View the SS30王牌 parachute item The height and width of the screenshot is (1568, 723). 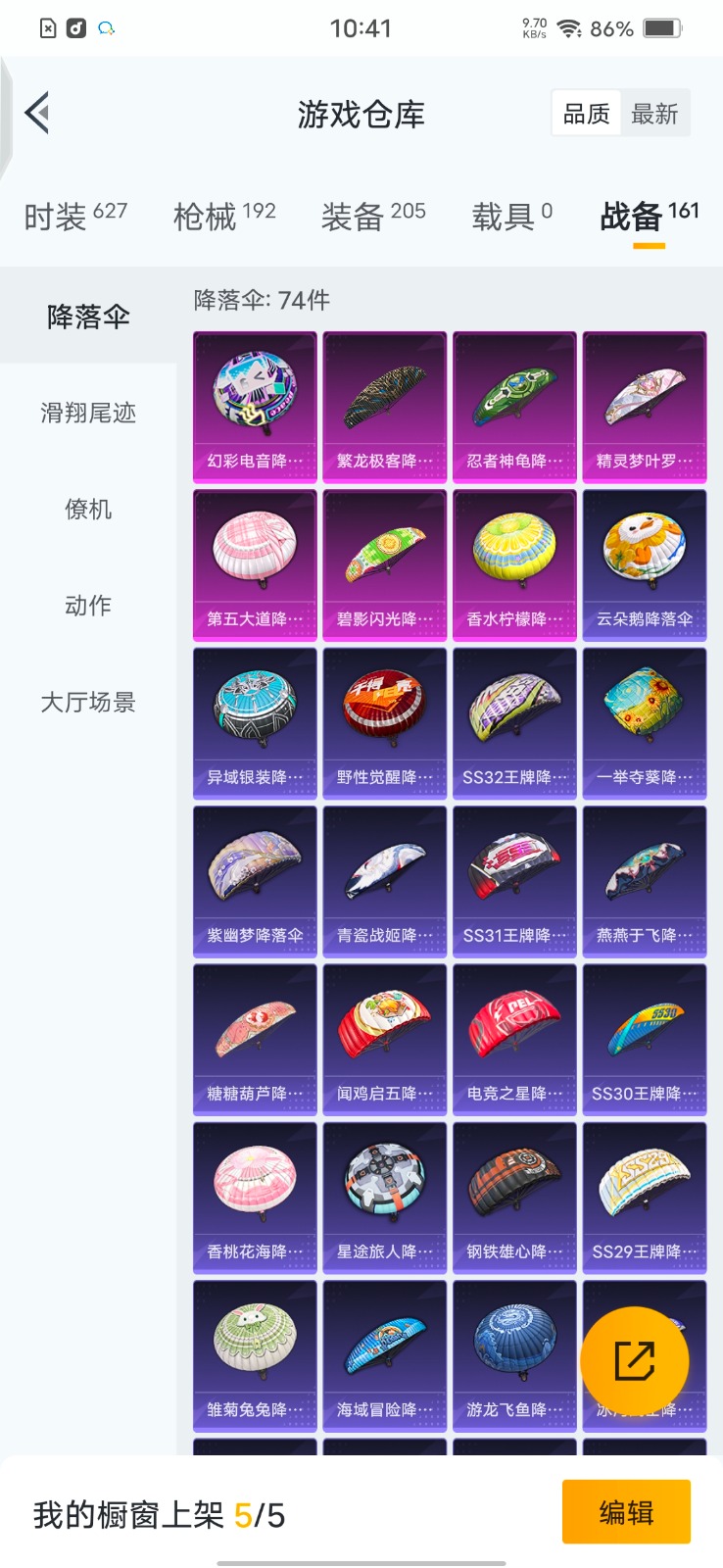(644, 1040)
